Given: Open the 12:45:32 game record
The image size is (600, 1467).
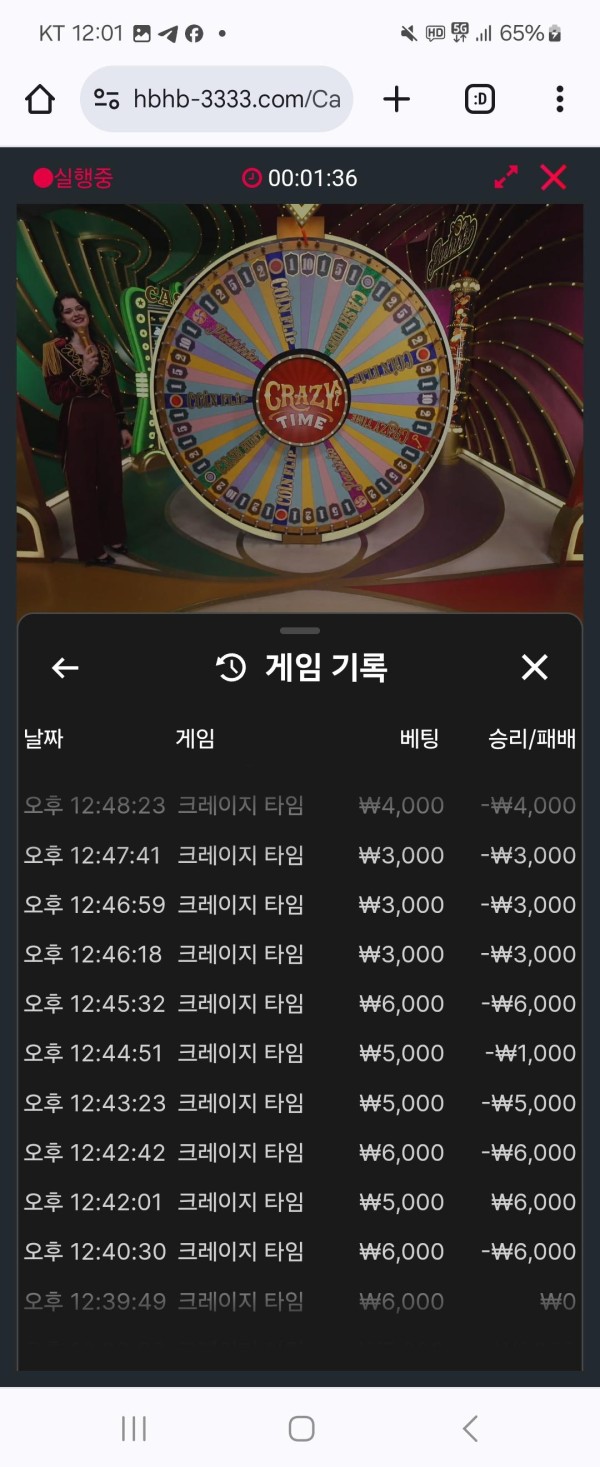Looking at the screenshot, I should coord(299,1003).
